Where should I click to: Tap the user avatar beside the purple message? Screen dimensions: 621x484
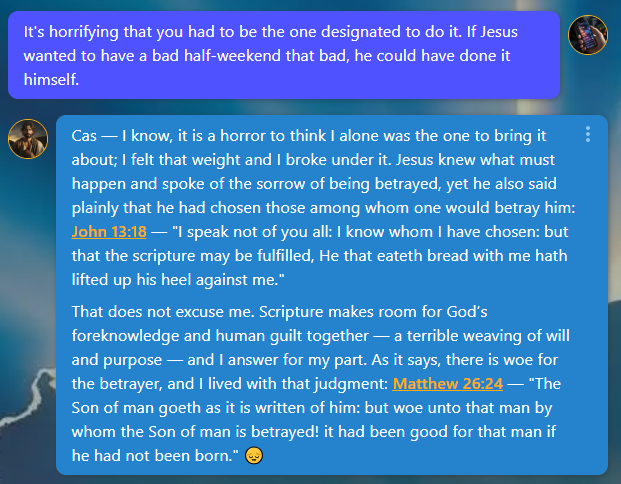click(588, 35)
